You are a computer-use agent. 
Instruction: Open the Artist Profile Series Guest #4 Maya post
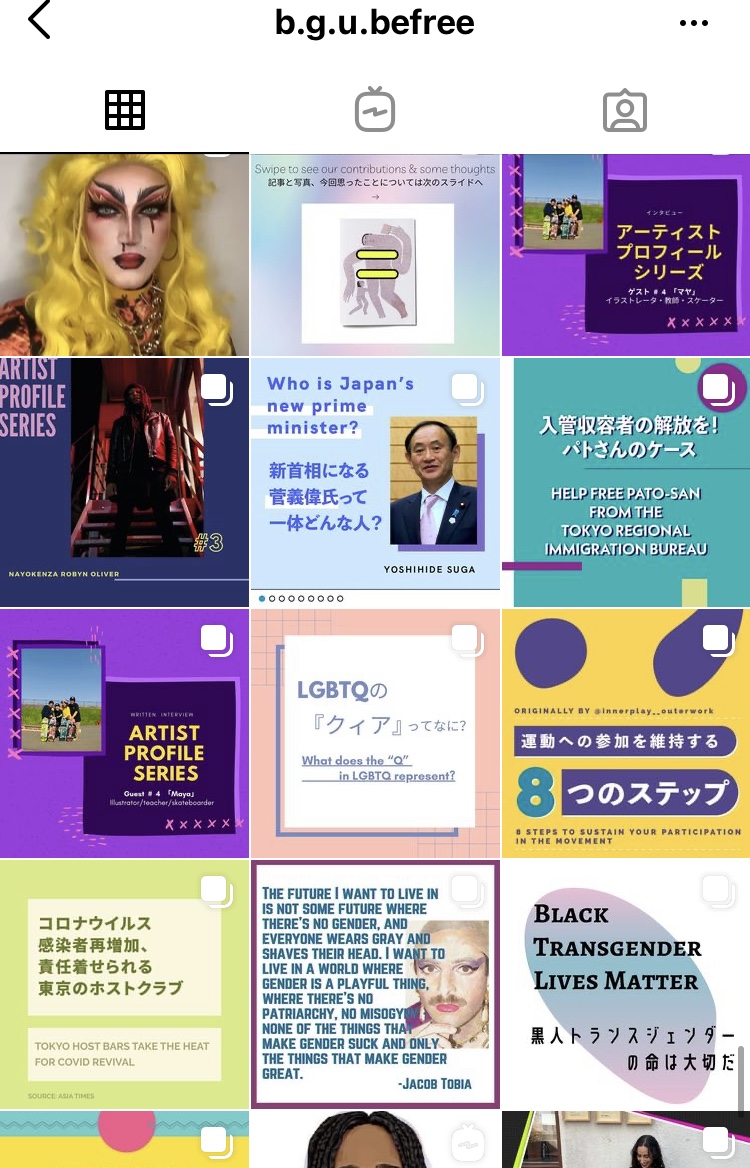pos(124,733)
